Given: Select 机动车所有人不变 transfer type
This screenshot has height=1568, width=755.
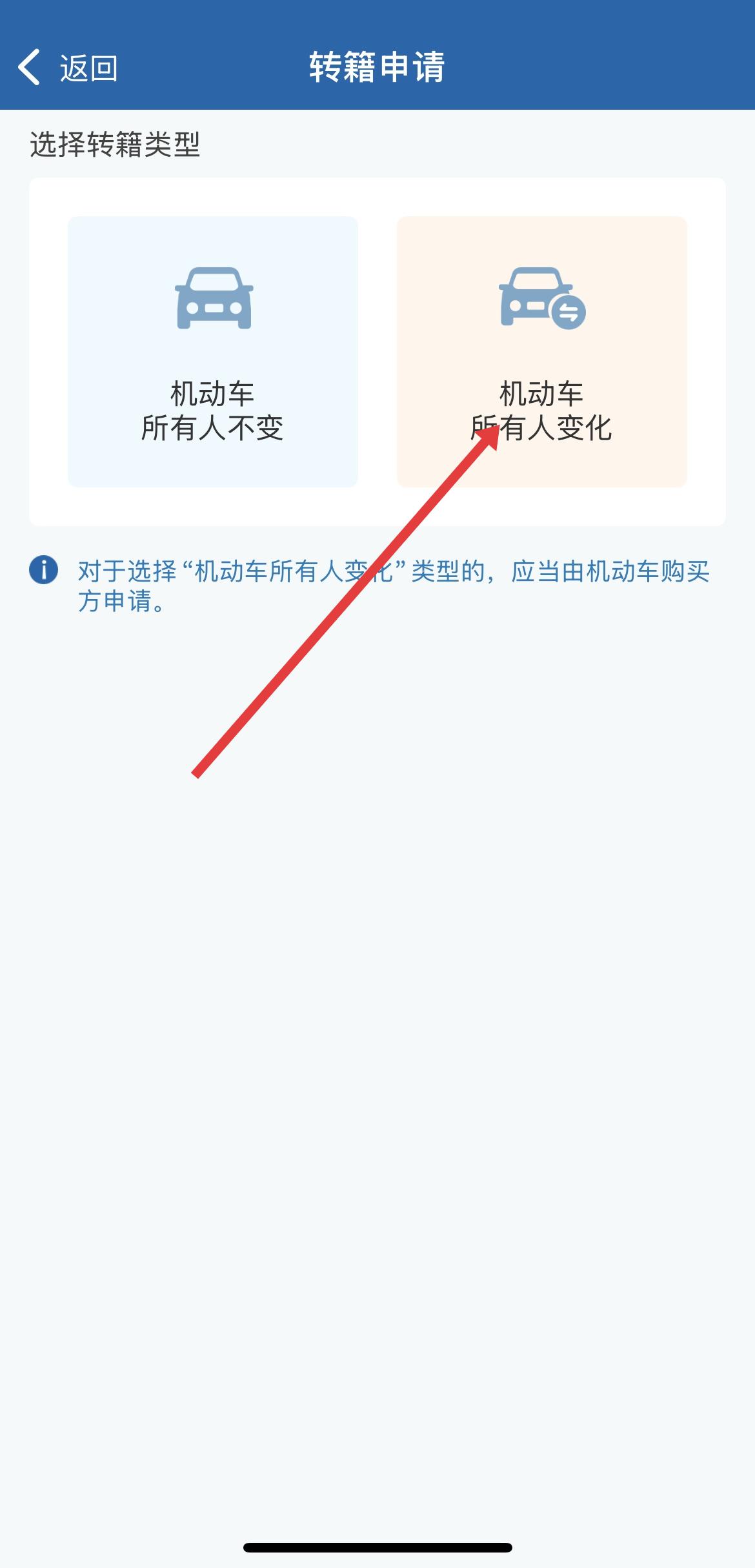Looking at the screenshot, I should (212, 352).
